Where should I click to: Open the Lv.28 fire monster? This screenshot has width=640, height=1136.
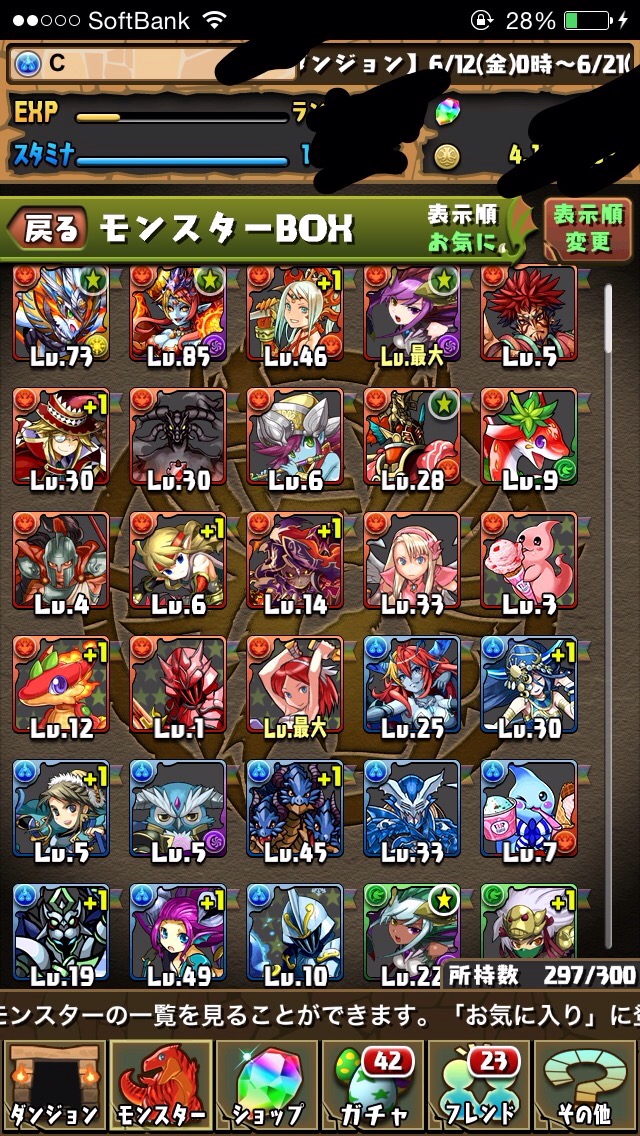point(412,437)
